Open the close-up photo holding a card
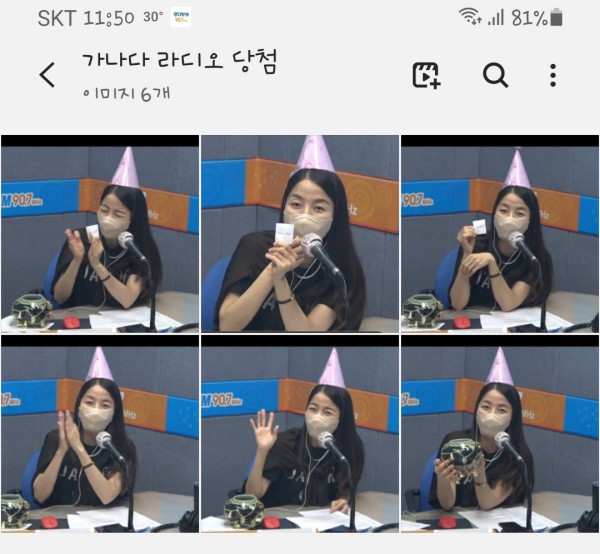Screen dimensions: 600x554 [299, 233]
